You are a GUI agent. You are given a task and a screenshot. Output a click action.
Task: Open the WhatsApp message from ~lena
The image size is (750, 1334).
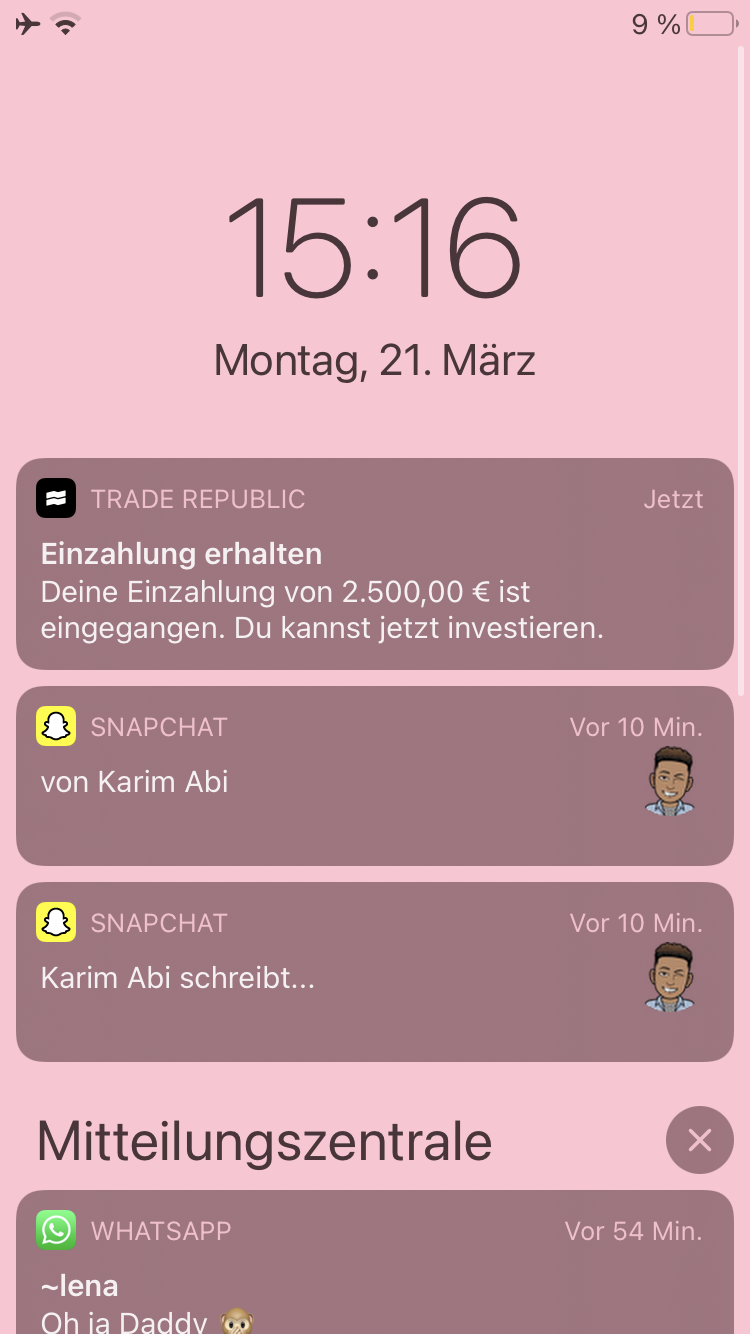[375, 1262]
